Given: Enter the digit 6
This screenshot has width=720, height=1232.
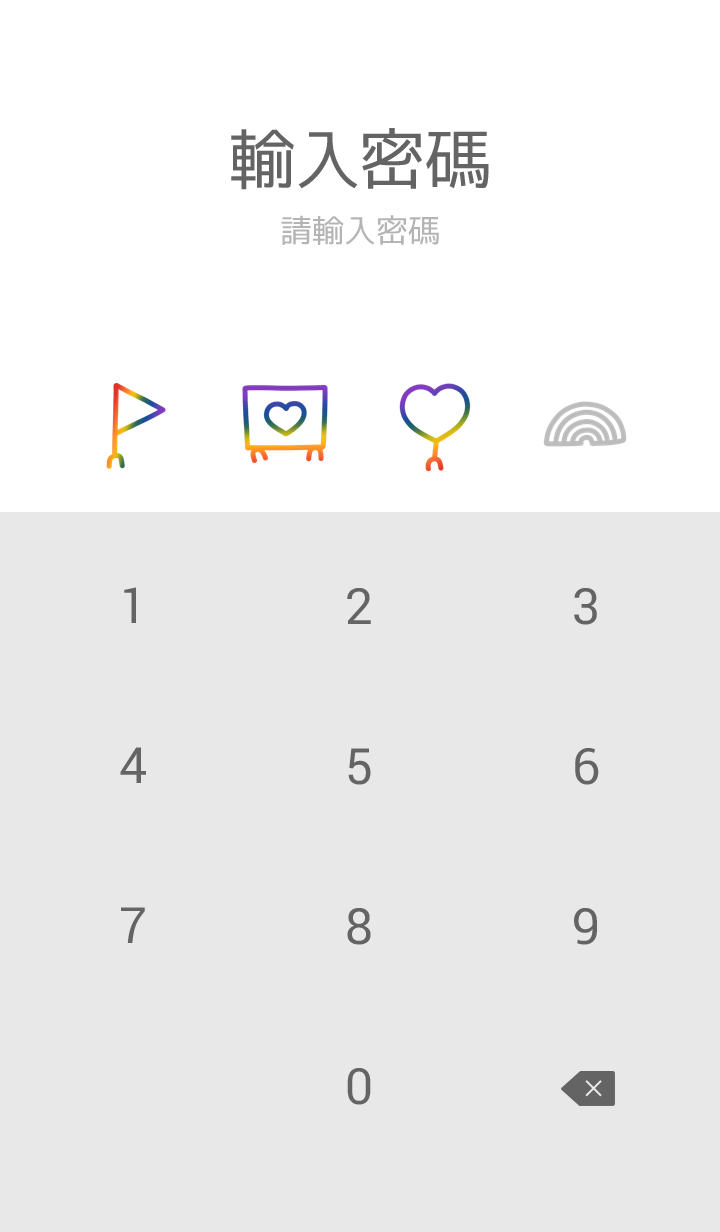Looking at the screenshot, I should pyautogui.click(x=586, y=767).
